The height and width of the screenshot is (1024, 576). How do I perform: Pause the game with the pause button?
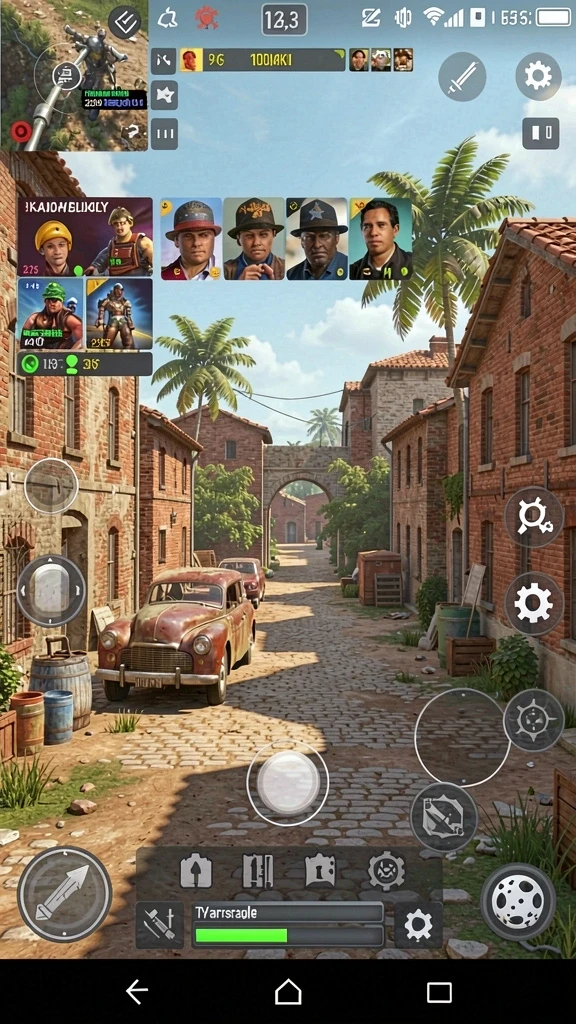pyautogui.click(x=540, y=133)
